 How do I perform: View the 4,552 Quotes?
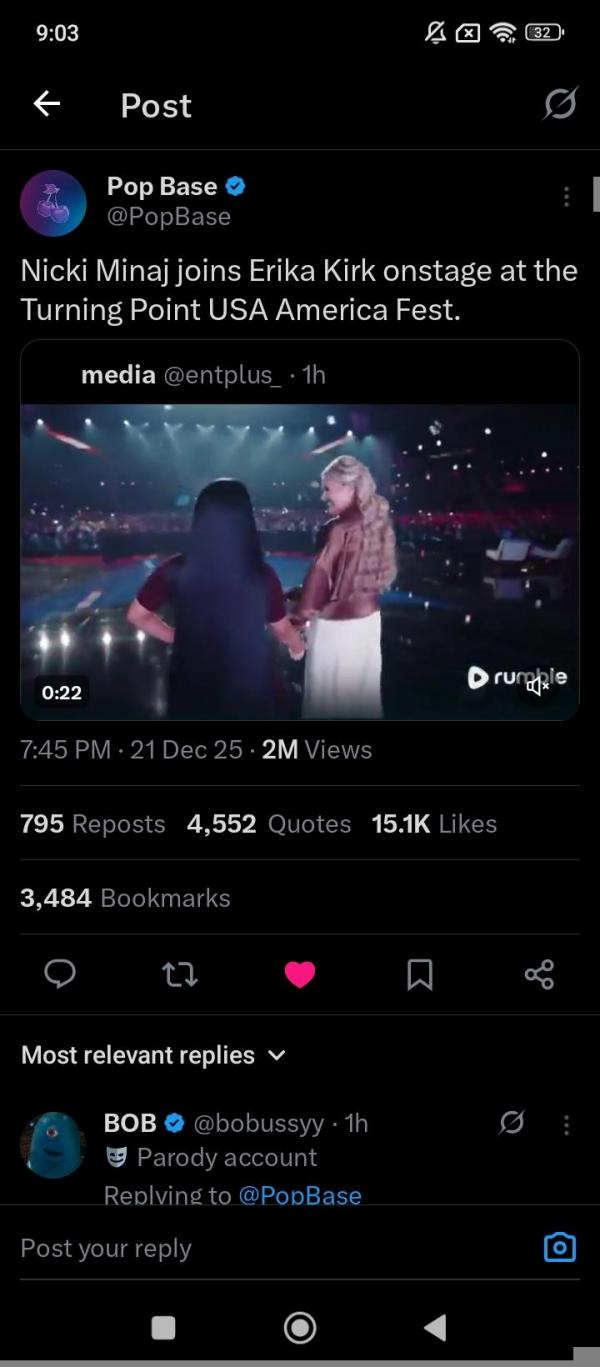click(x=269, y=824)
